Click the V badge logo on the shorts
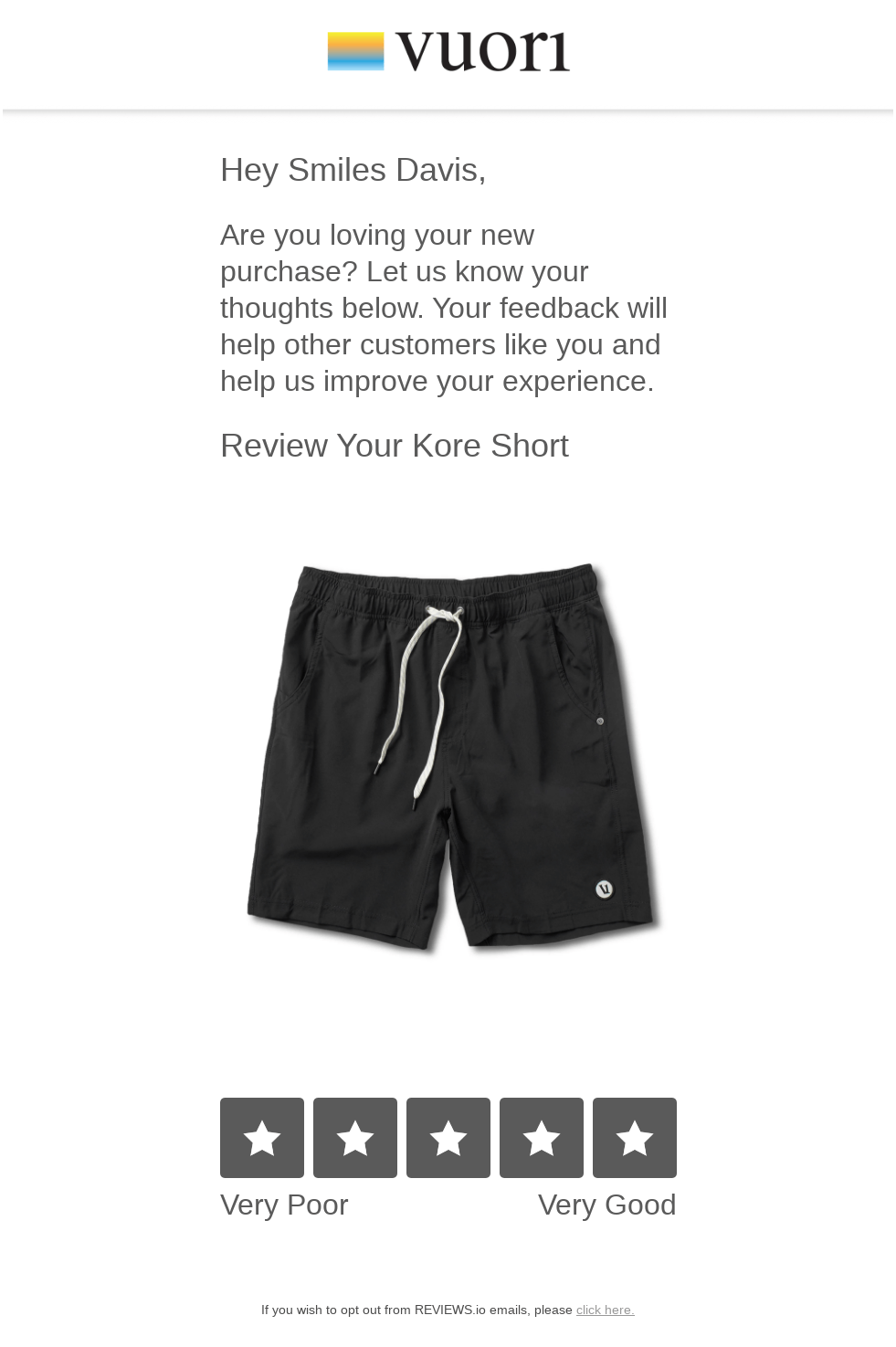 click(x=604, y=888)
